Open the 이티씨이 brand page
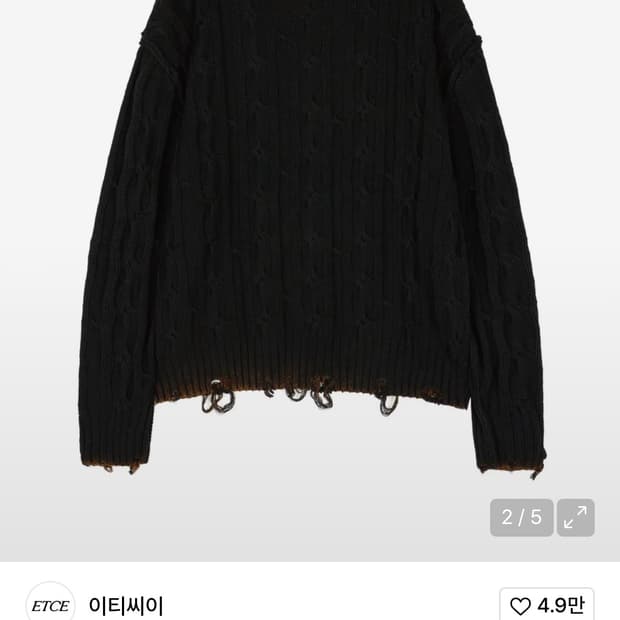Image resolution: width=620 pixels, height=620 pixels. [126, 605]
